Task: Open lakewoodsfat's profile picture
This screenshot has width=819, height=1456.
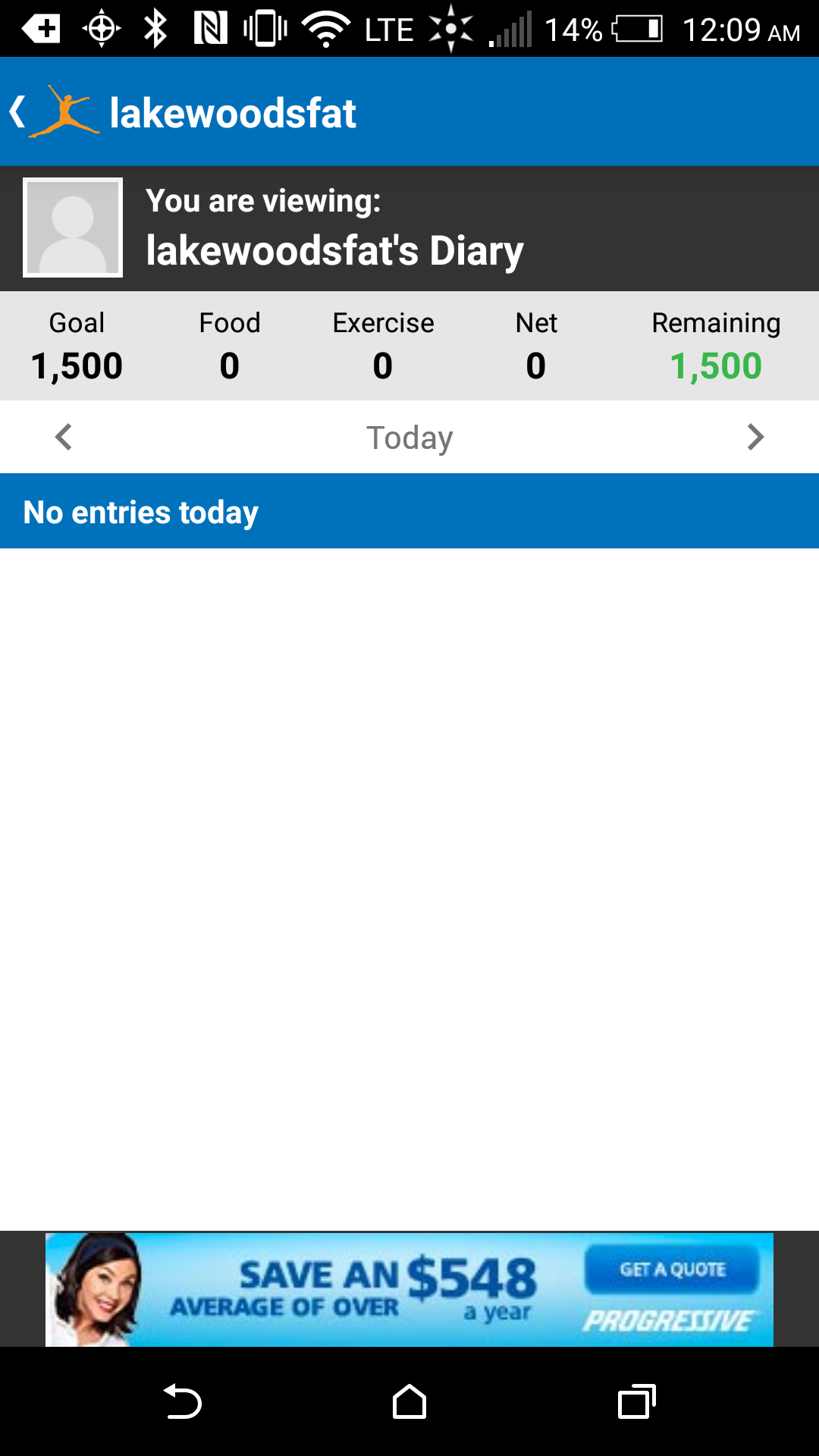Action: [73, 227]
